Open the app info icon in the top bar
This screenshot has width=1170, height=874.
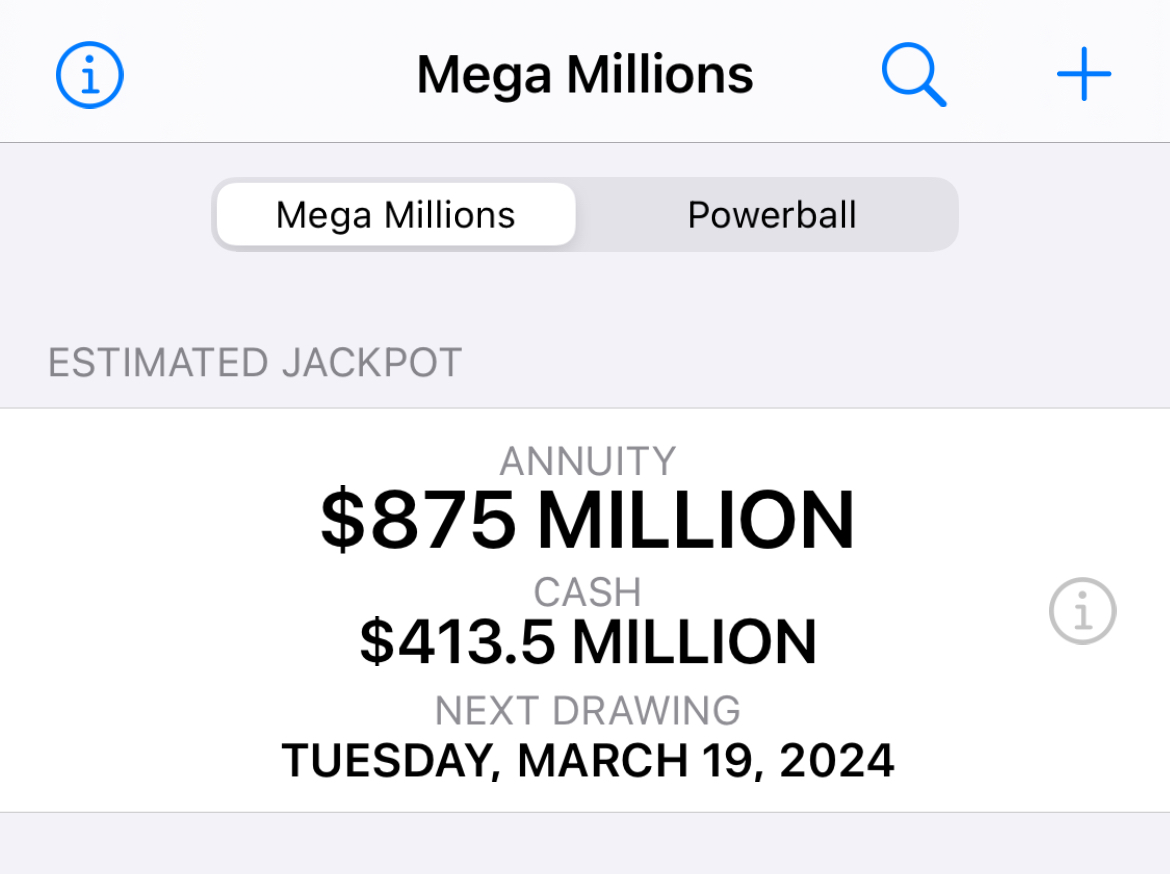89,75
